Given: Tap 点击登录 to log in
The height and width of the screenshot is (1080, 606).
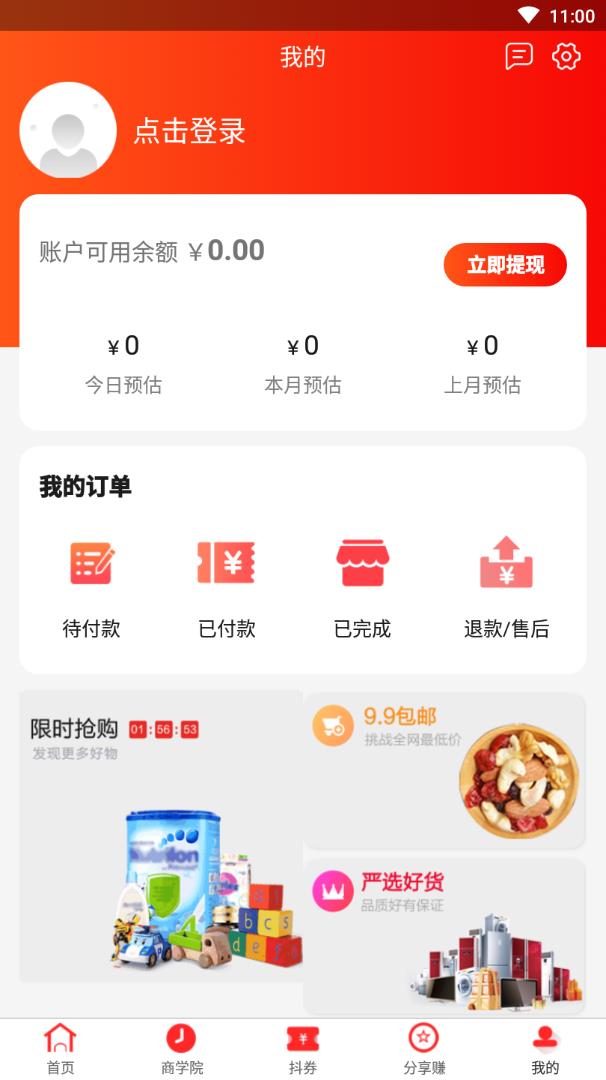Looking at the screenshot, I should (x=190, y=131).
